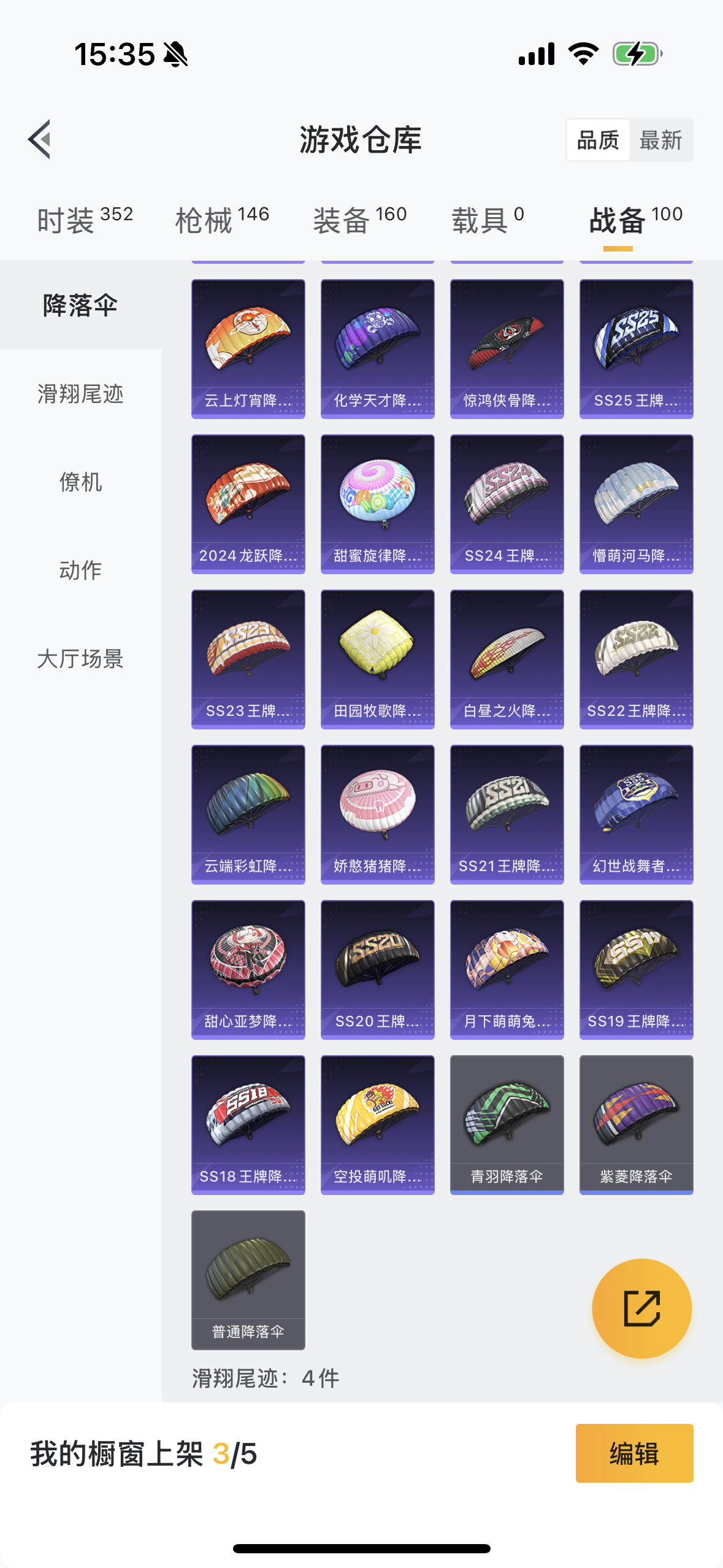Select the 青羽降落伞 item
This screenshot has height=1568, width=723.
(x=507, y=1125)
